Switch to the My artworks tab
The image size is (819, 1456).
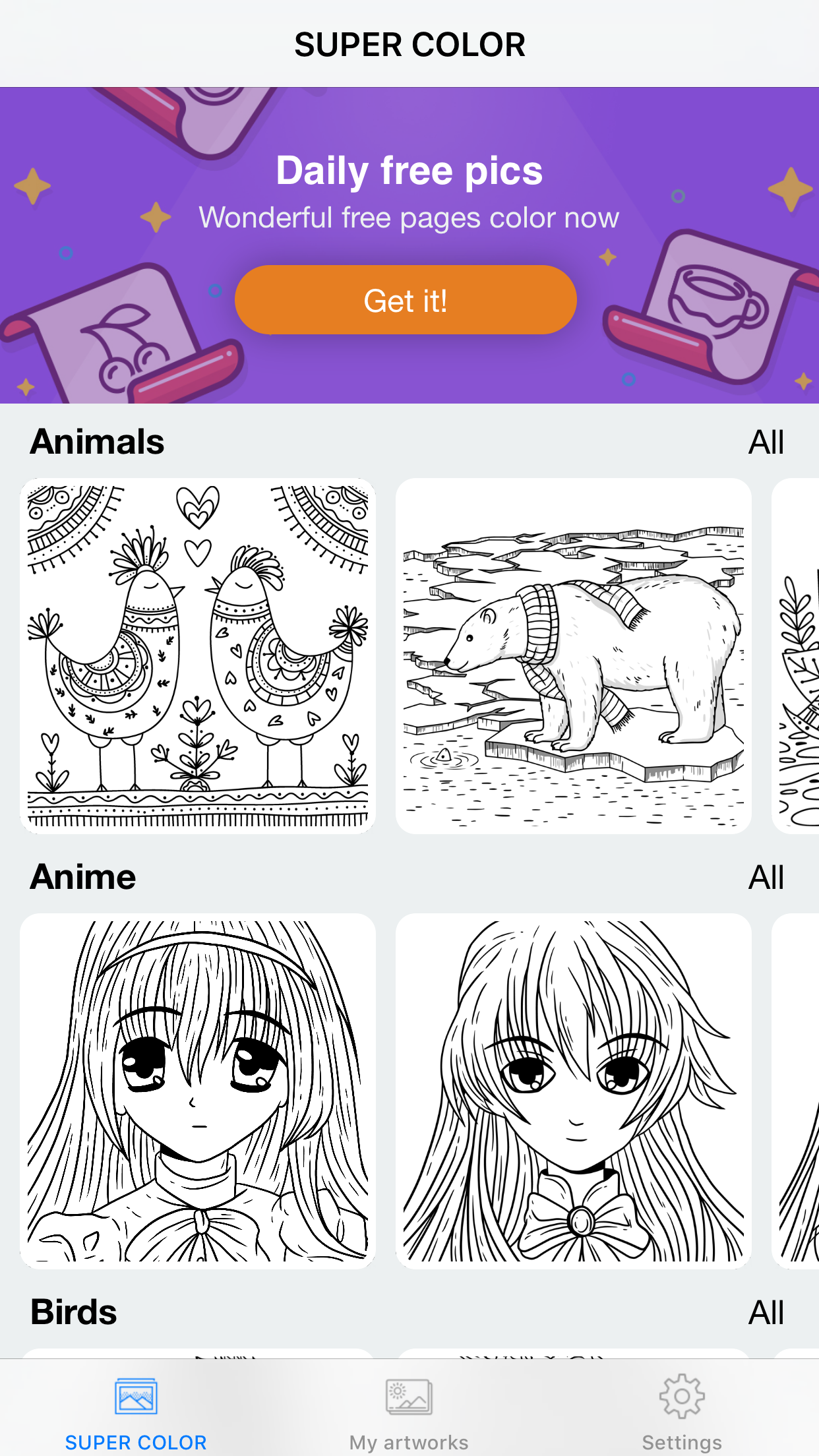409,1411
